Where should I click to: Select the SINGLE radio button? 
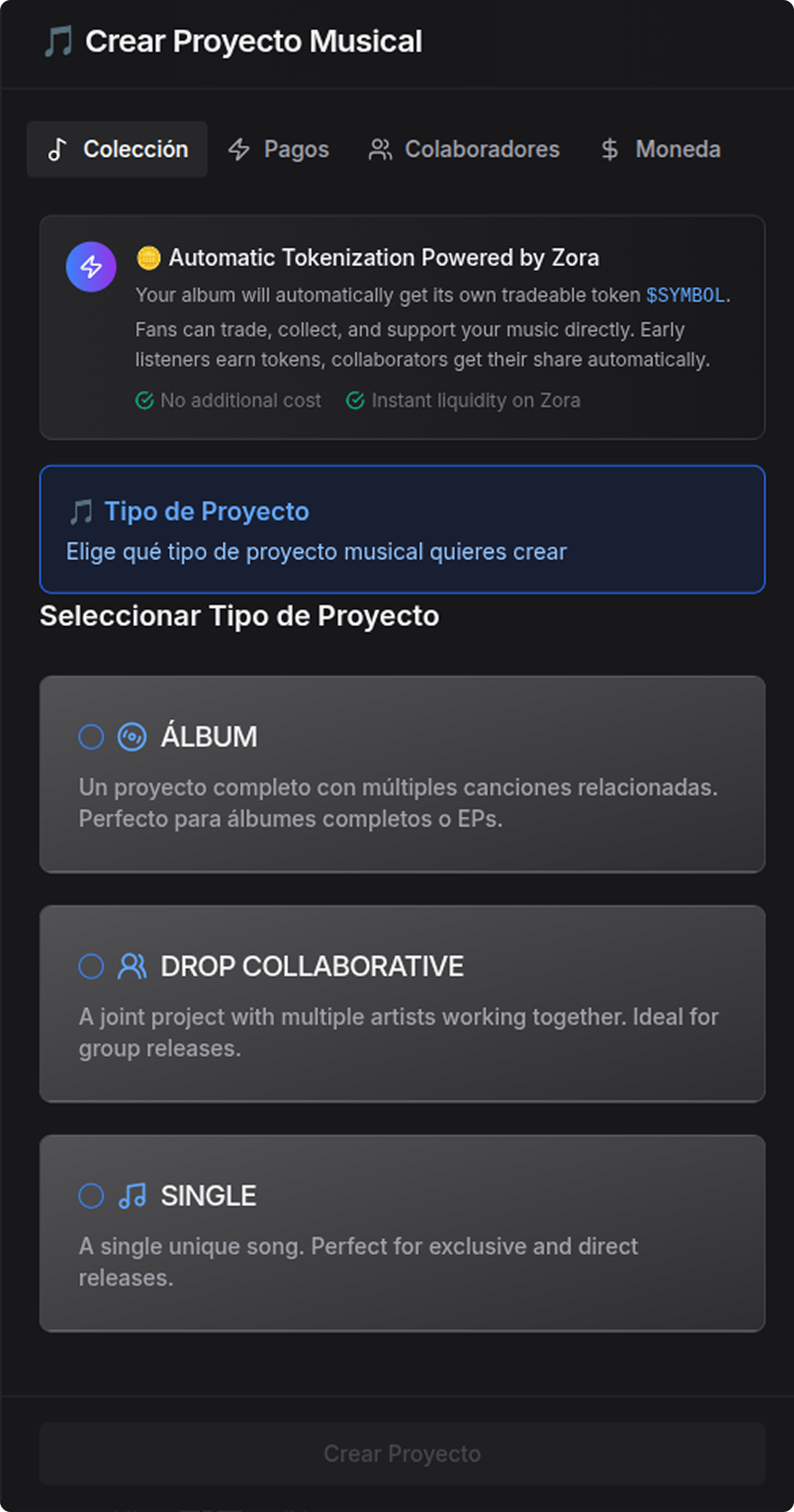[91, 1194]
